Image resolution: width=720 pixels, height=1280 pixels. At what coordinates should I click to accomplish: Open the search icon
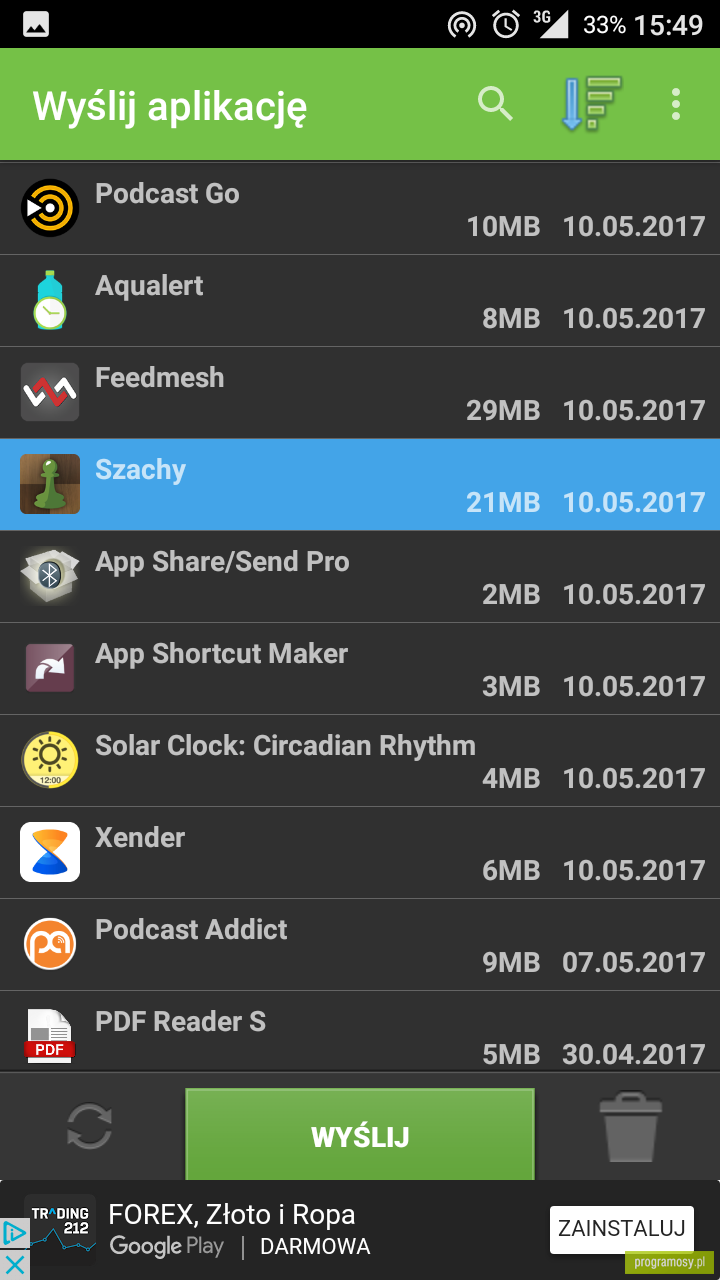pyautogui.click(x=495, y=104)
